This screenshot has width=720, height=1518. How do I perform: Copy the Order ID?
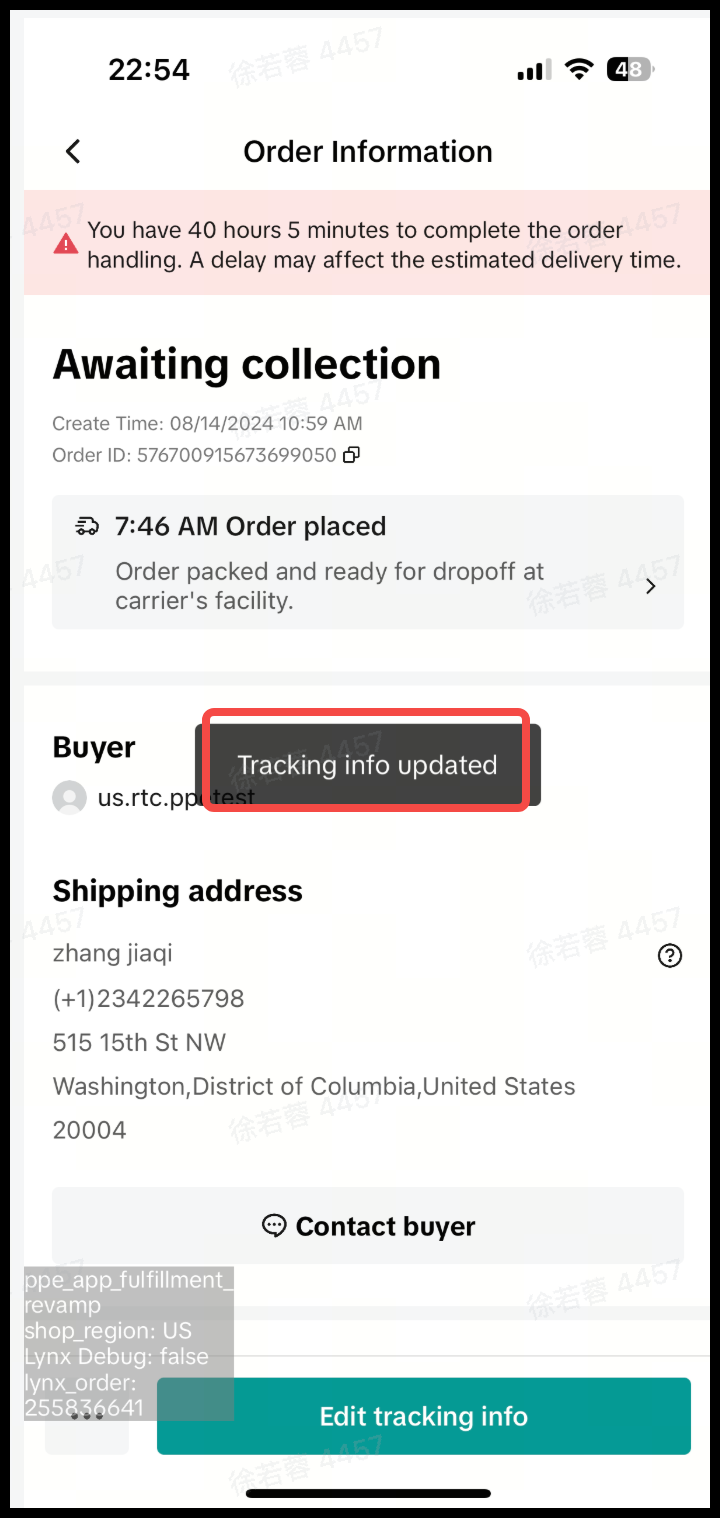tap(351, 455)
